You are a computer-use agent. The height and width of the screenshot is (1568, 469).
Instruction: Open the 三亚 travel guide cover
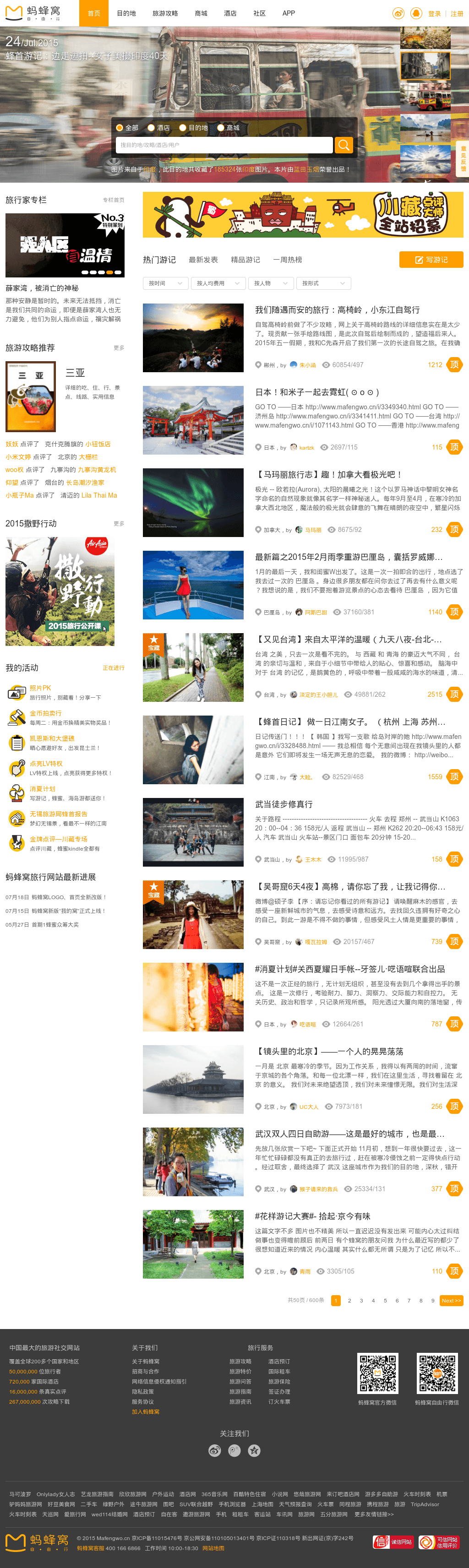click(x=30, y=396)
